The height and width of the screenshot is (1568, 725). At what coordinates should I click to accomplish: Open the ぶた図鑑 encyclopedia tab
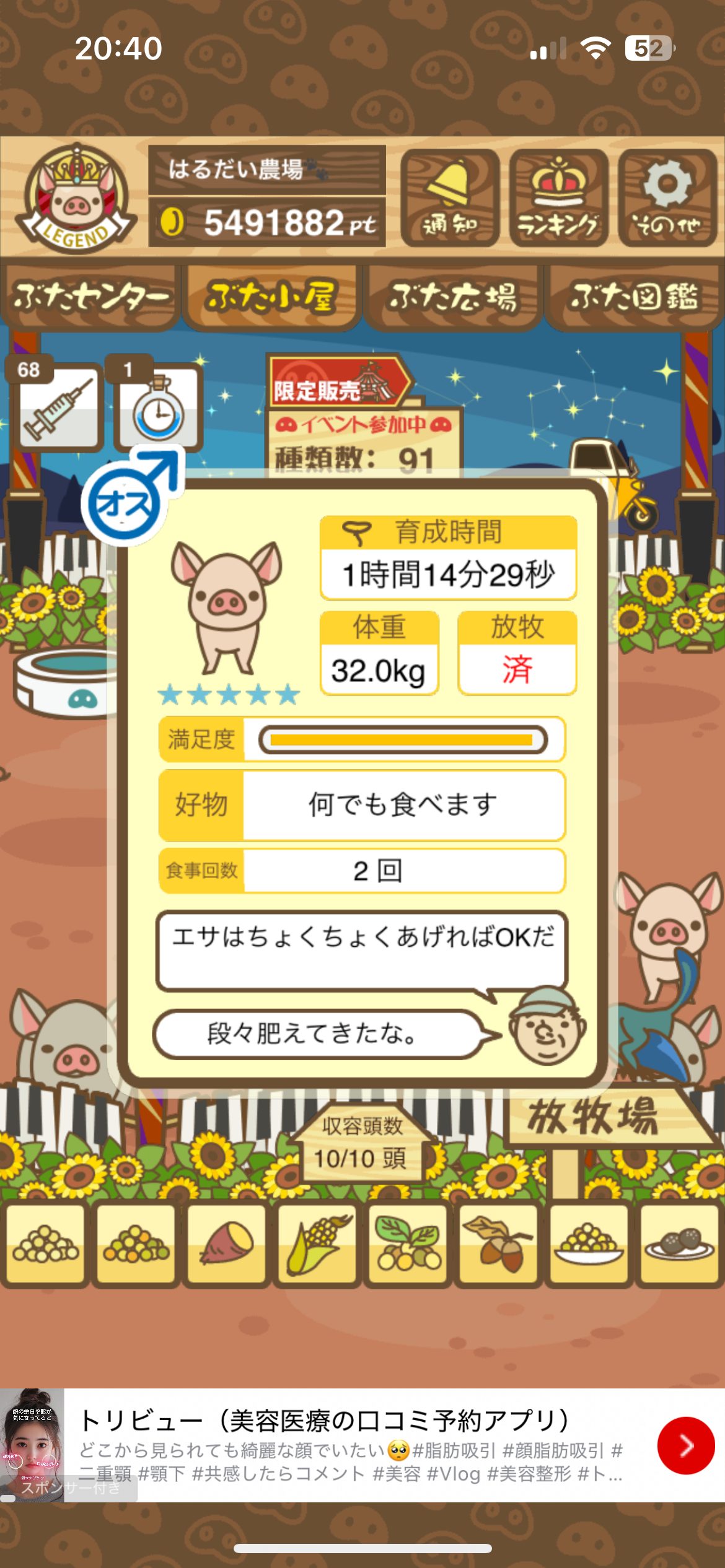pyautogui.click(x=633, y=297)
